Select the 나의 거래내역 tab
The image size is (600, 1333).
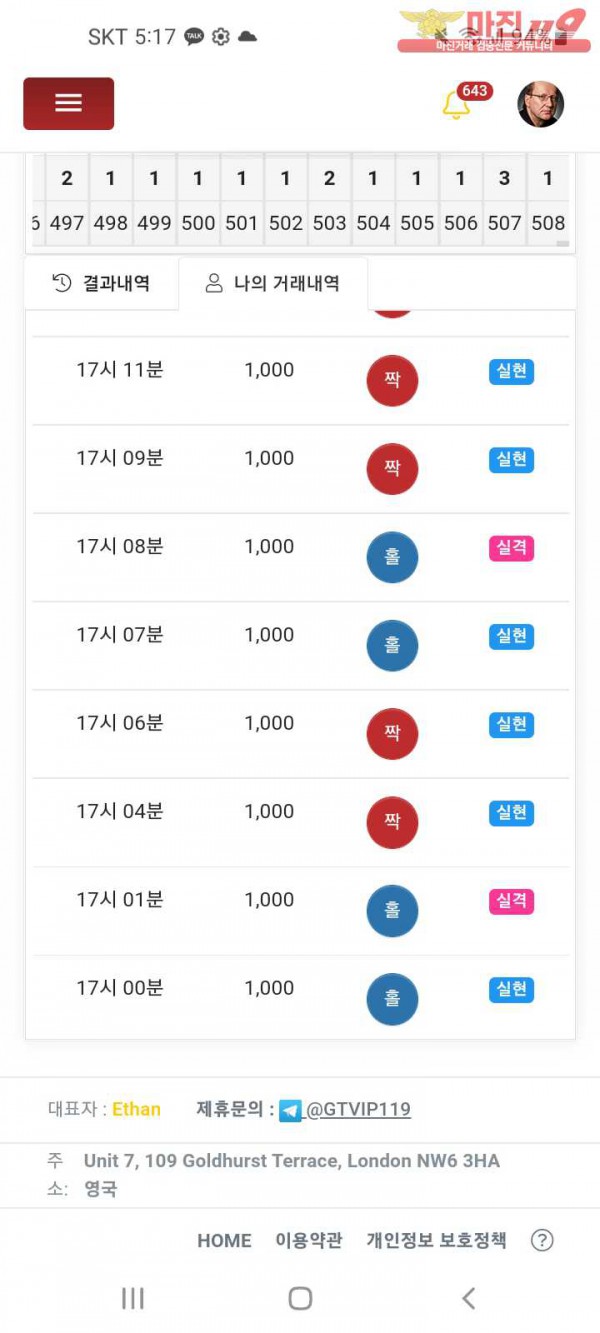pos(272,284)
